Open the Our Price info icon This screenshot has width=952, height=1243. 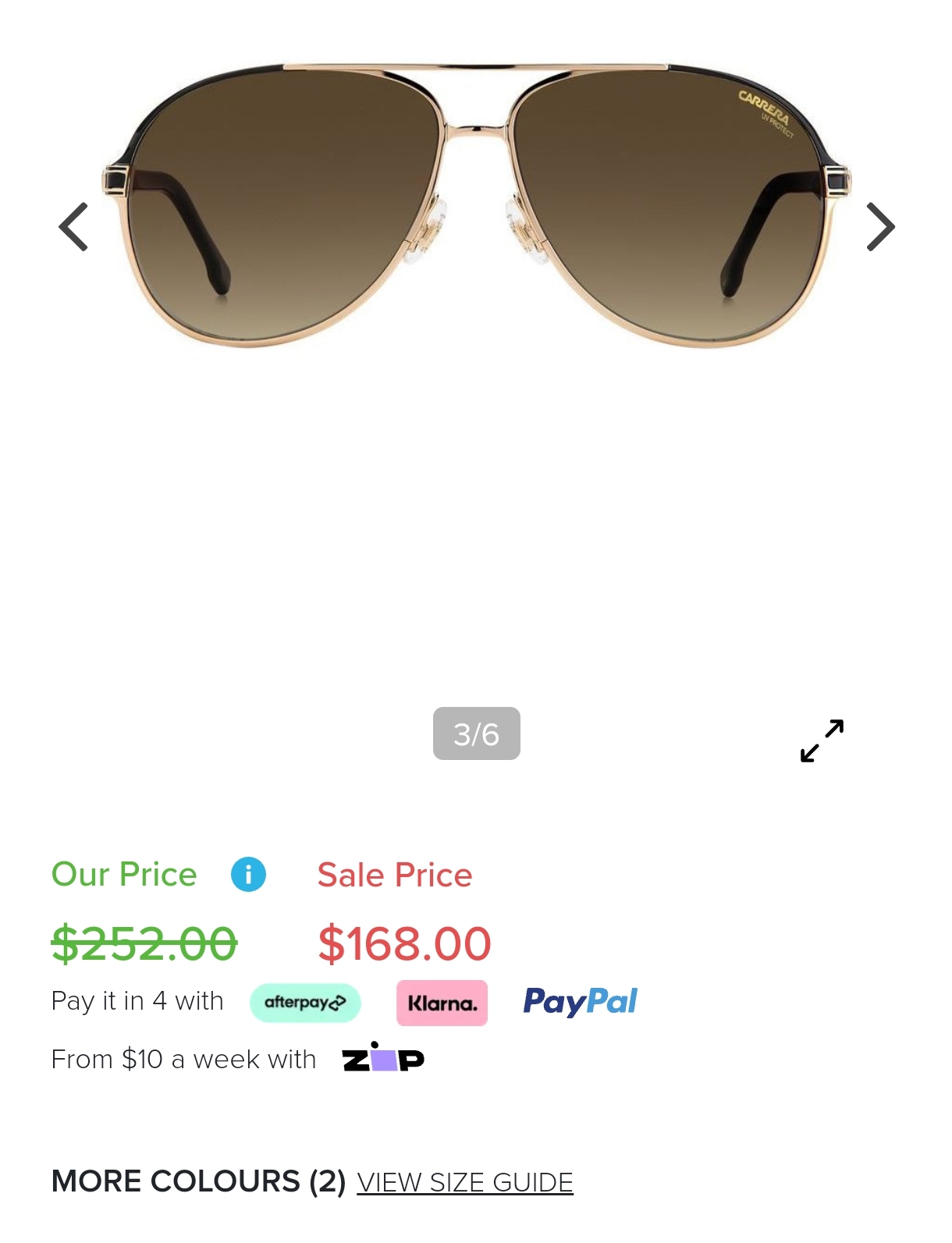point(248,874)
